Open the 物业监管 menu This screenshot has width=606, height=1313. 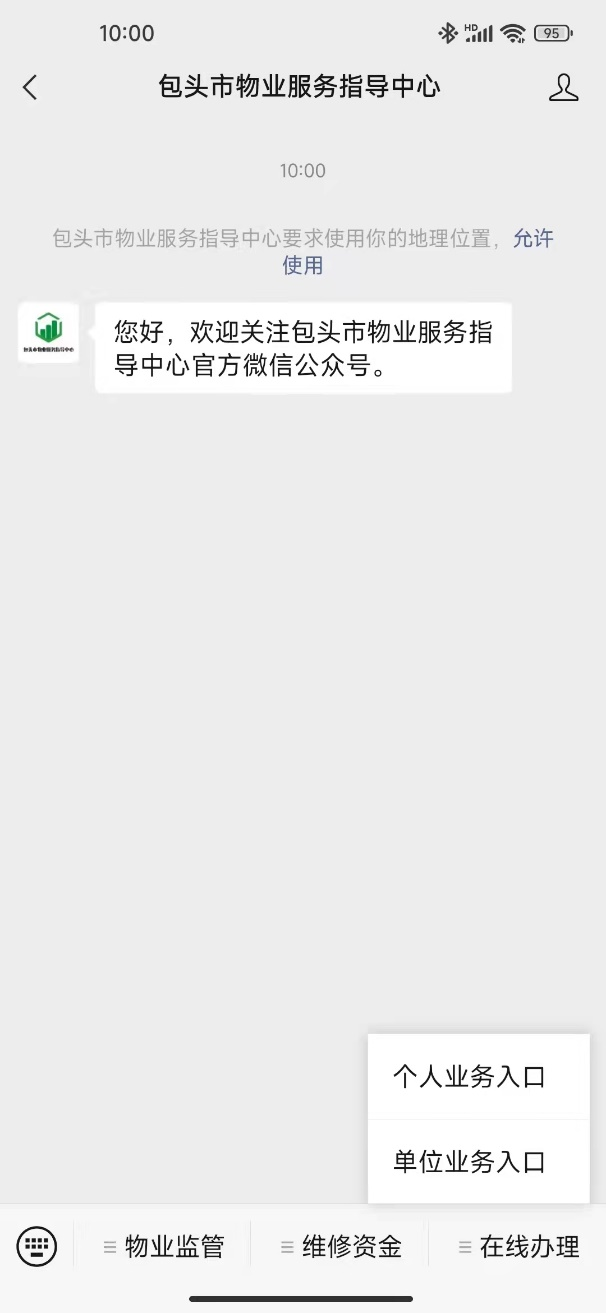[x=163, y=1247]
